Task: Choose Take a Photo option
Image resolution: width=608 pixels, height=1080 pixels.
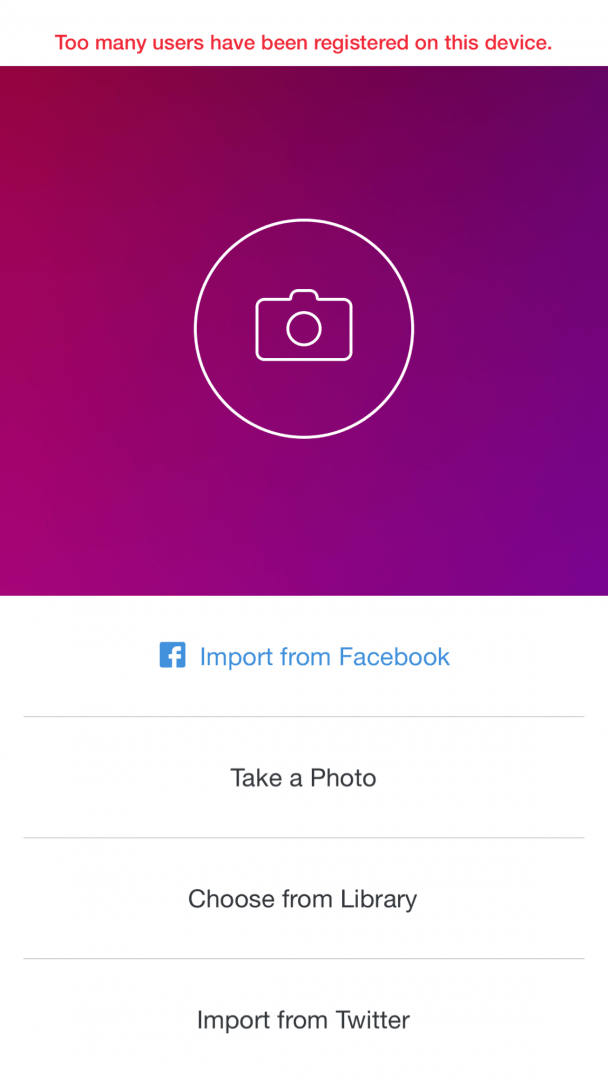Action: click(x=304, y=778)
